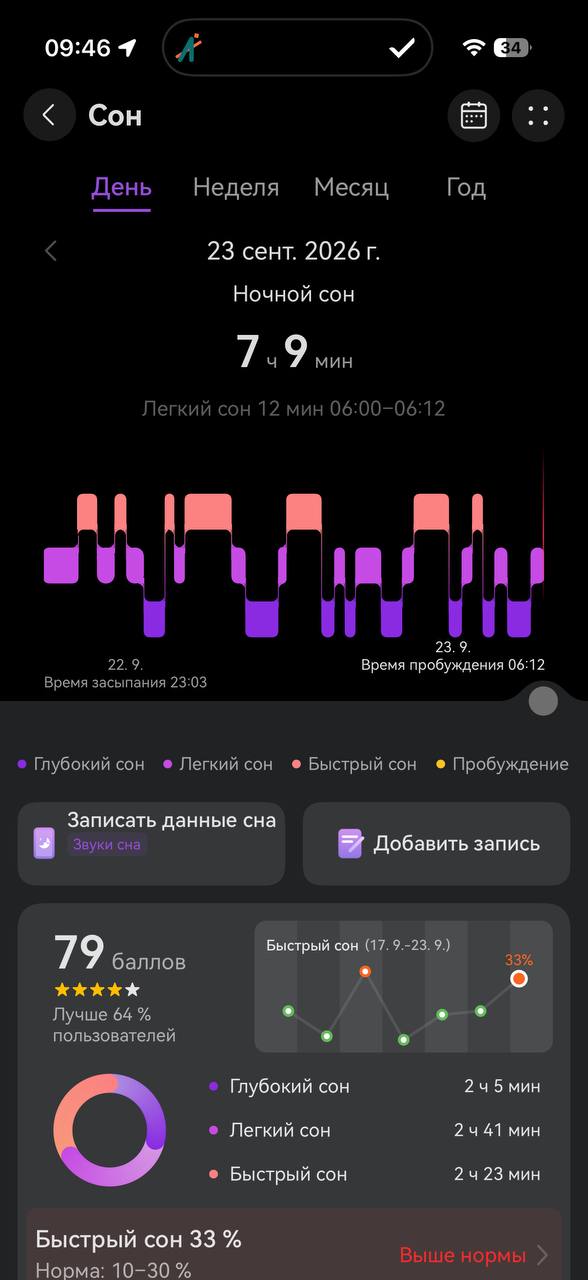Tap Добавить запись button
The image size is (588, 1280).
(x=436, y=843)
